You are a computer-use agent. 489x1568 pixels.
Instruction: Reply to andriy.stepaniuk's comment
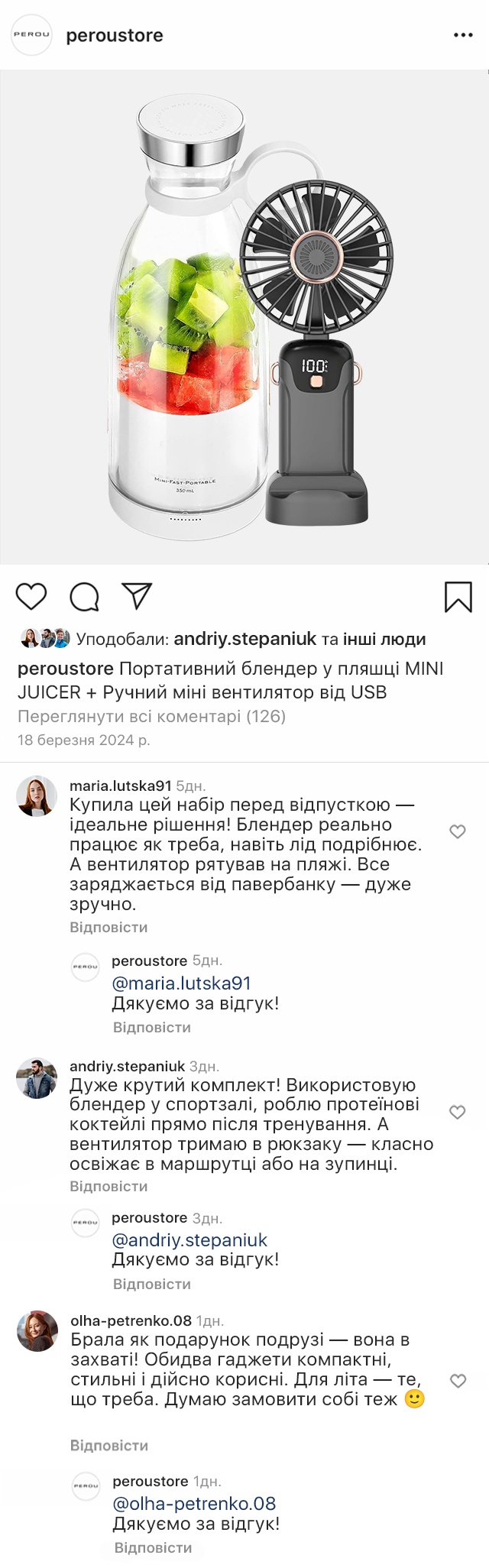pos(108,1186)
